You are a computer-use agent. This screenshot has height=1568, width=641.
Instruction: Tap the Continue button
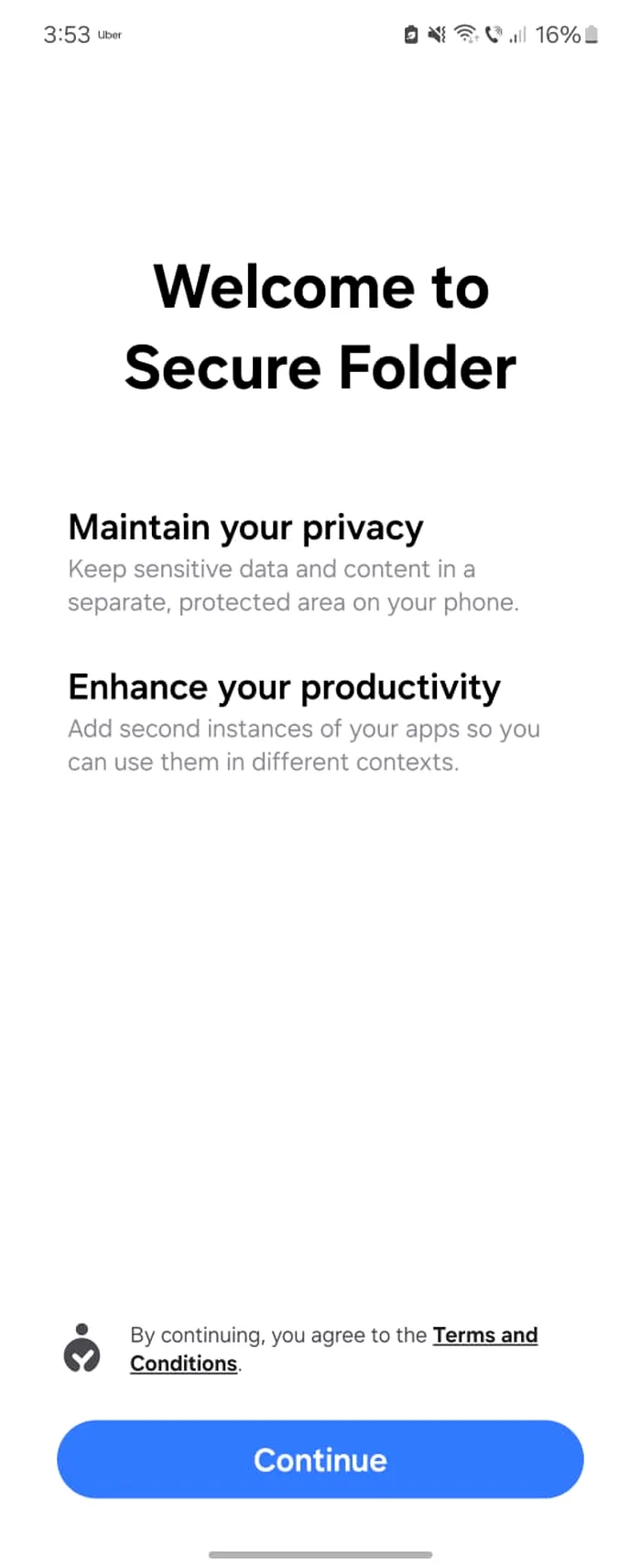point(320,1459)
